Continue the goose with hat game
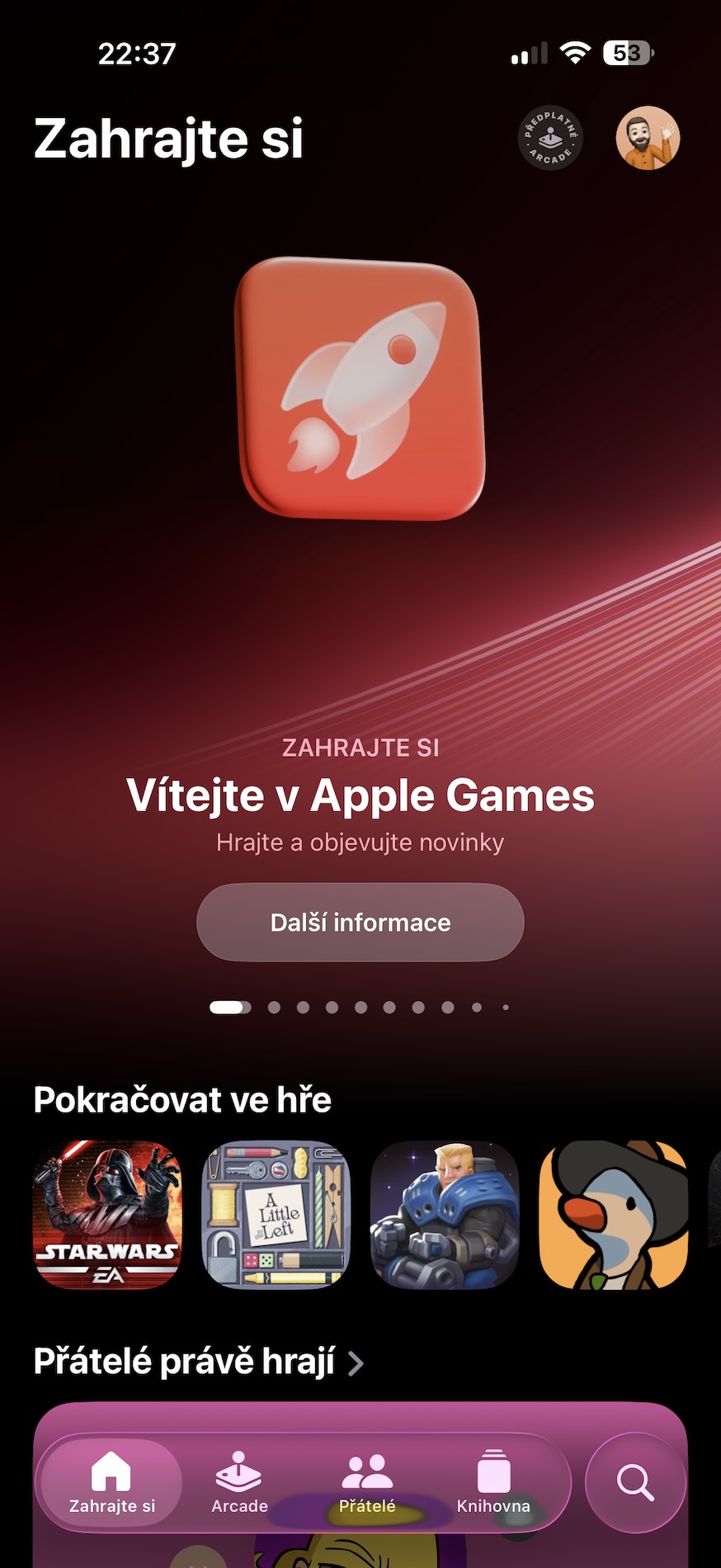Image resolution: width=721 pixels, height=1568 pixels. [613, 1215]
